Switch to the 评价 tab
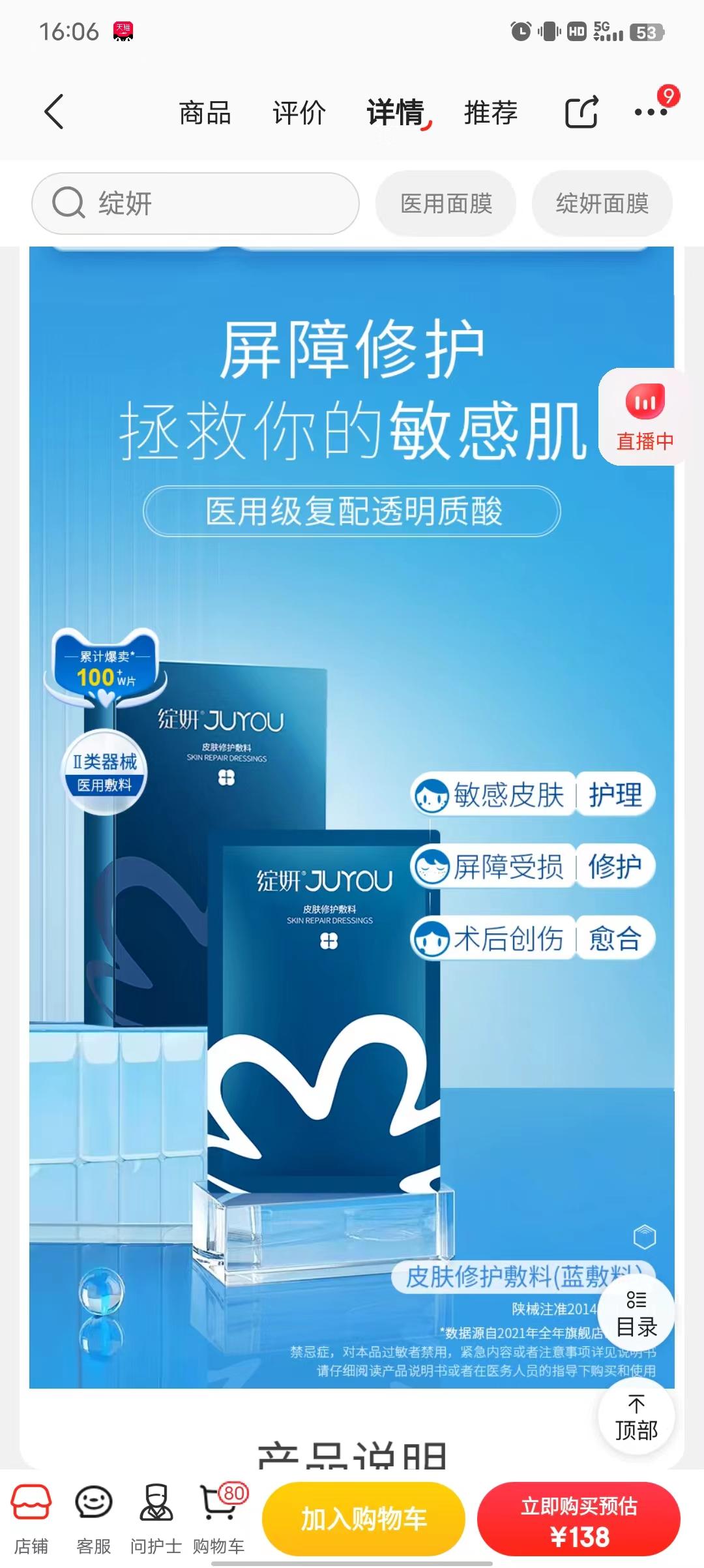Screen dimensions: 704x1568 coord(299,112)
